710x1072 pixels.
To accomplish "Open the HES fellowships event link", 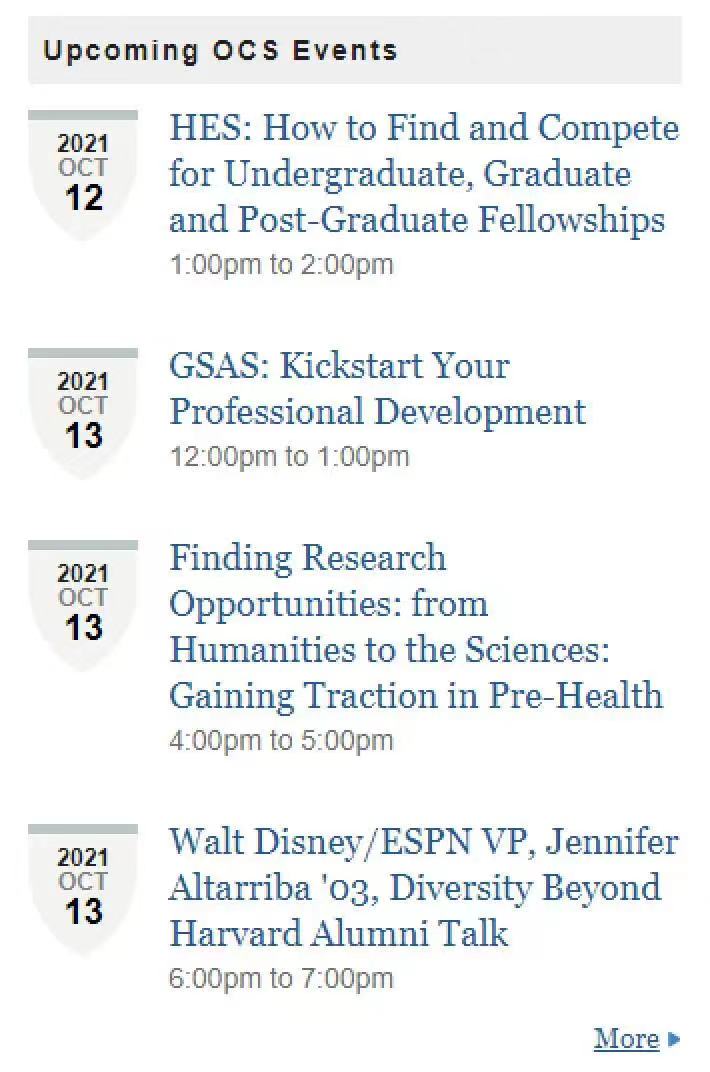I will [422, 174].
